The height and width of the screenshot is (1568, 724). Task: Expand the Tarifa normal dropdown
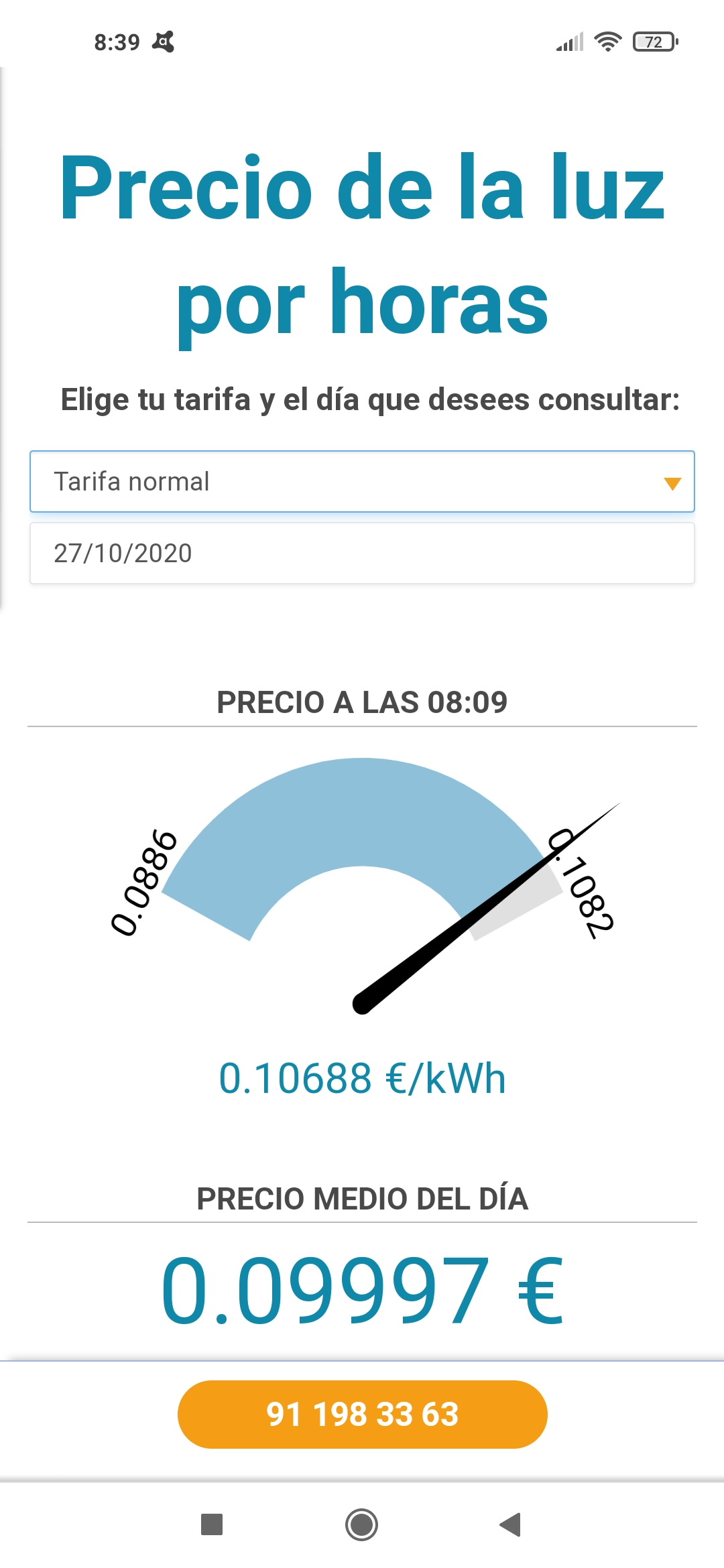click(362, 482)
